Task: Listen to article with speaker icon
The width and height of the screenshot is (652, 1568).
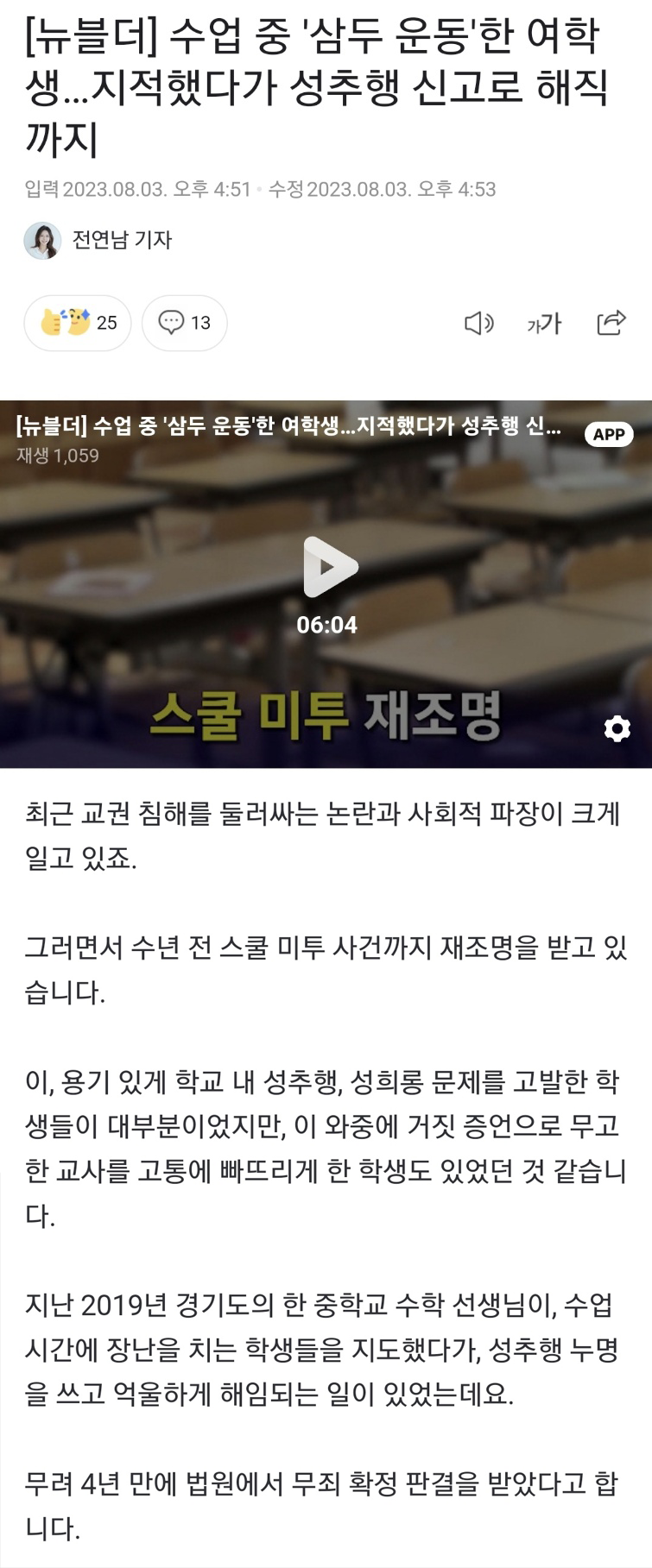Action: (479, 323)
